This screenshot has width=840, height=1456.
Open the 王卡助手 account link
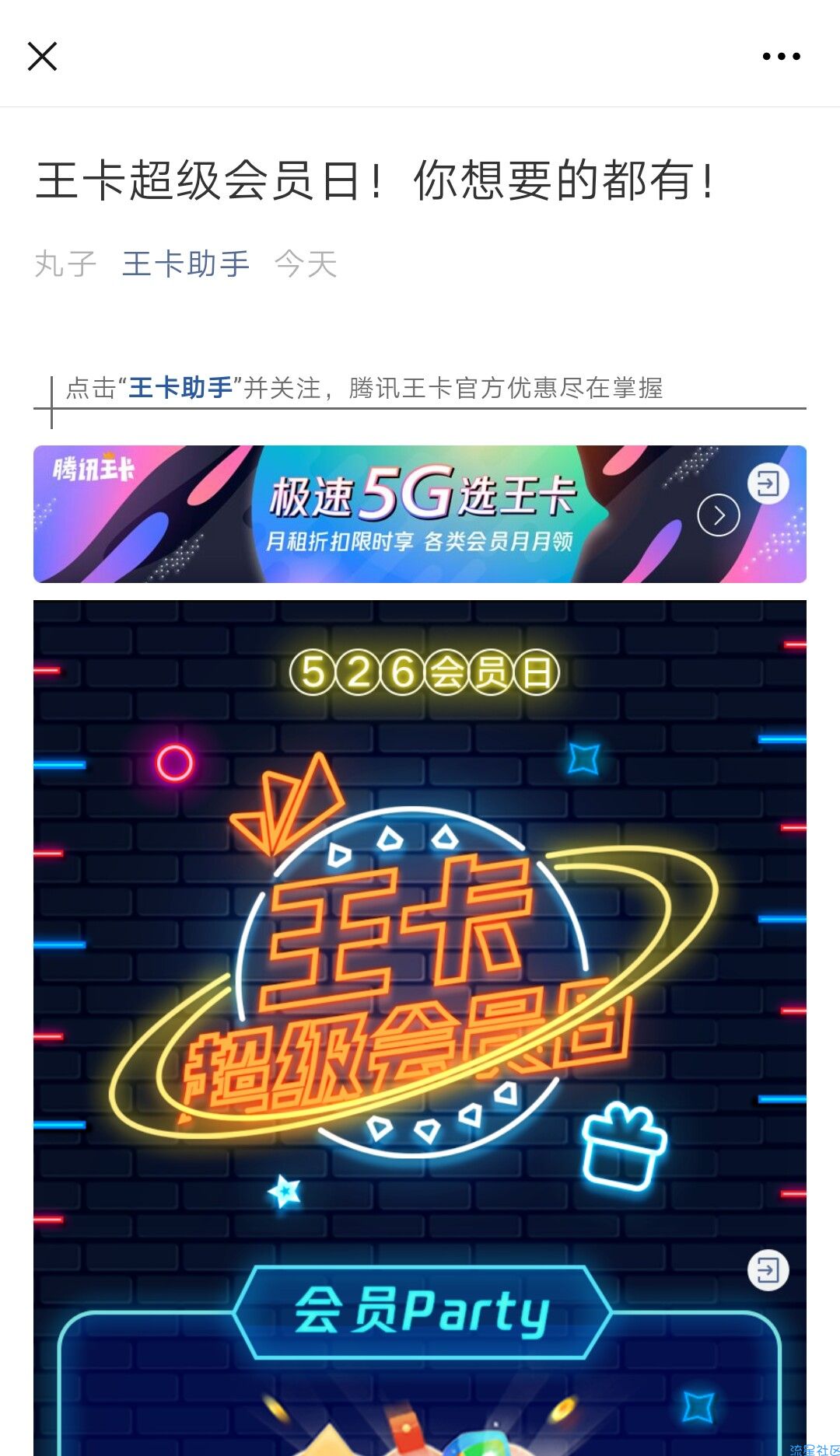(186, 264)
